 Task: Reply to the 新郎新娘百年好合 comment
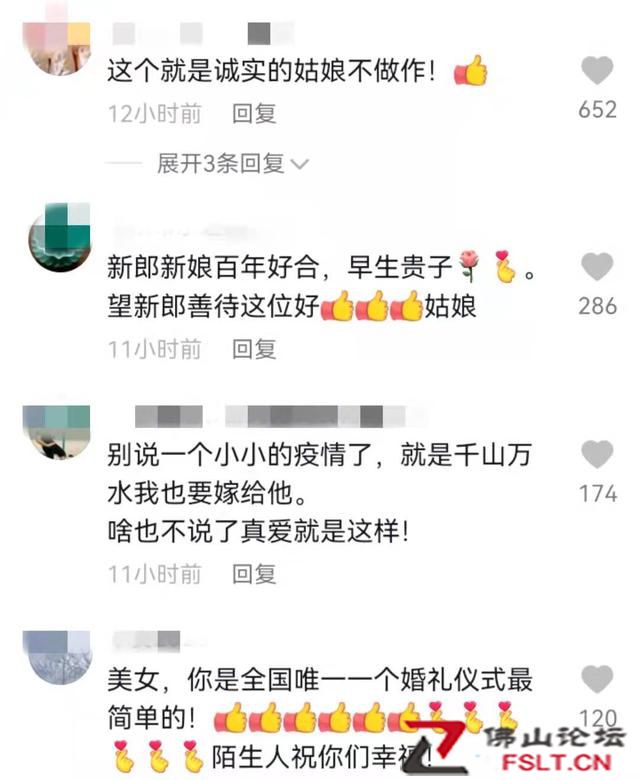[254, 348]
